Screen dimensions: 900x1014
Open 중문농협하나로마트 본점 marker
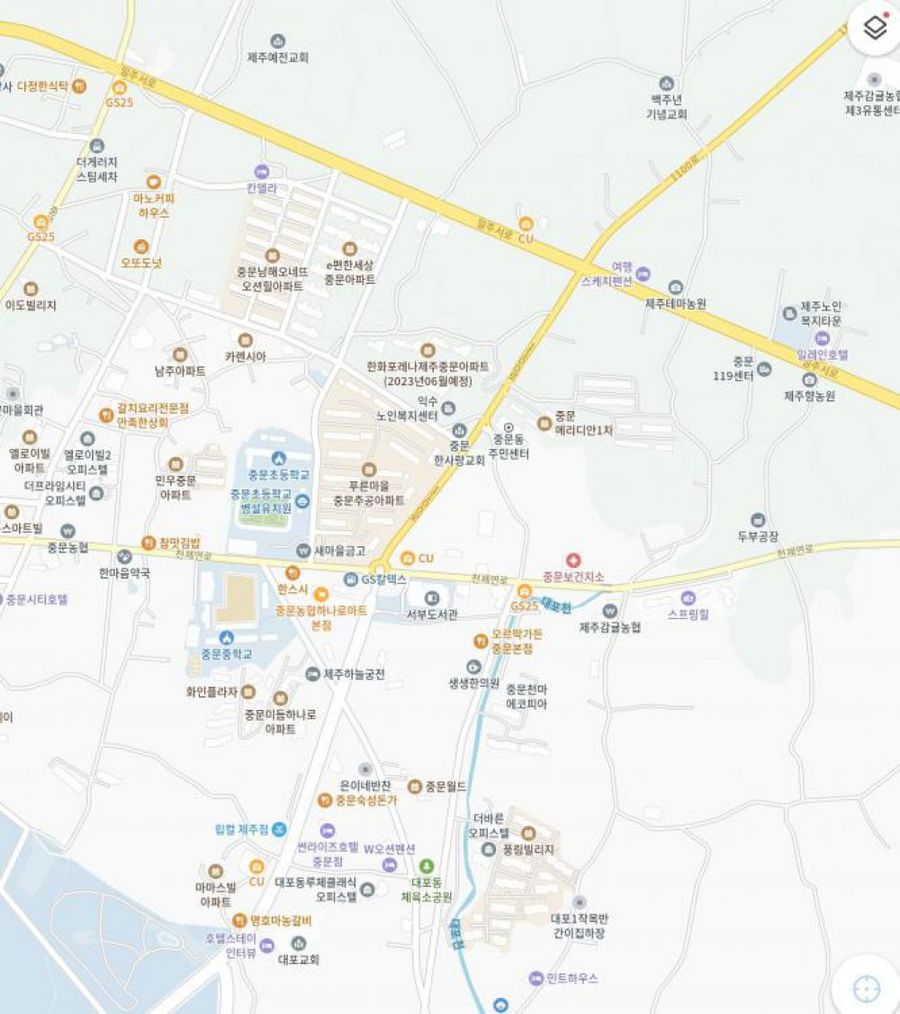pyautogui.click(x=320, y=596)
